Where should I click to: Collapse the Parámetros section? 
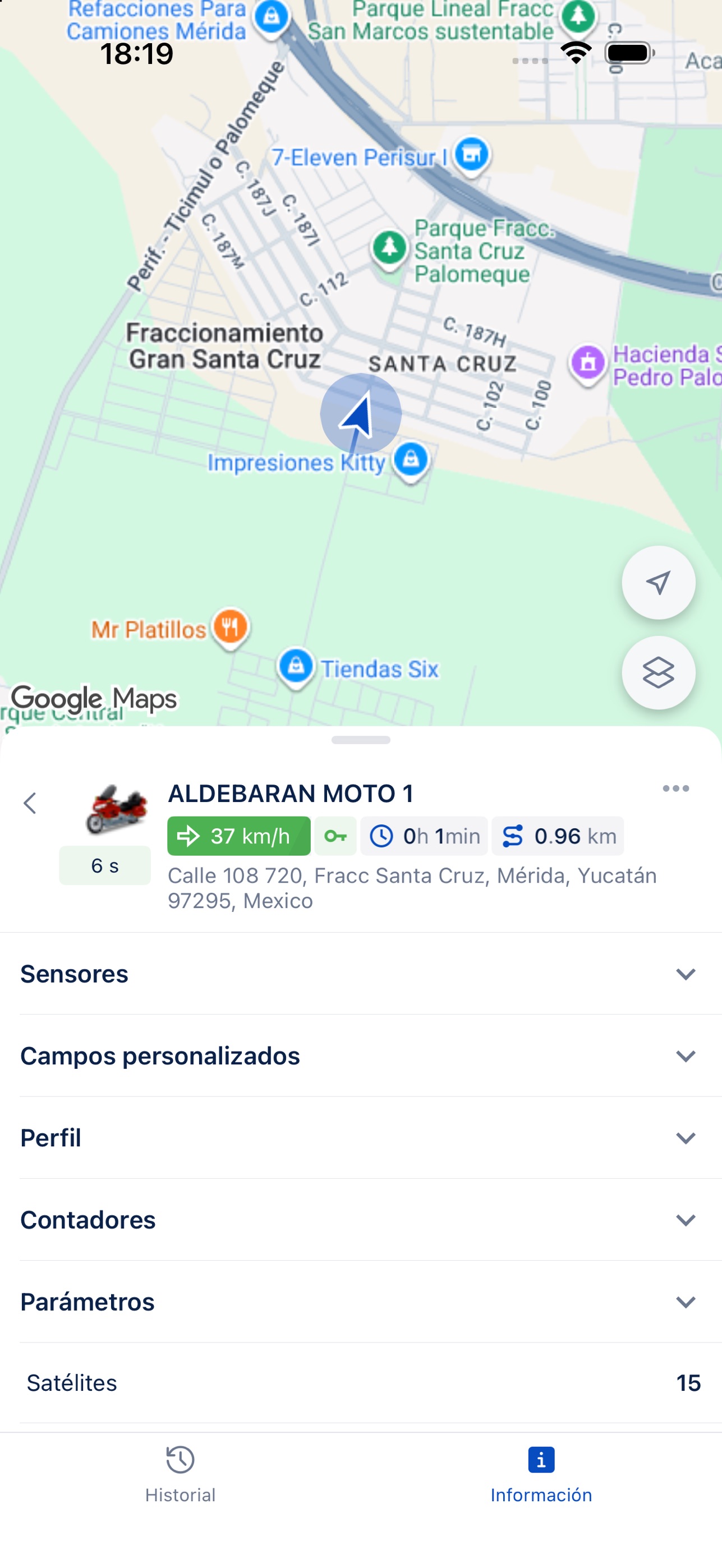(x=361, y=1302)
